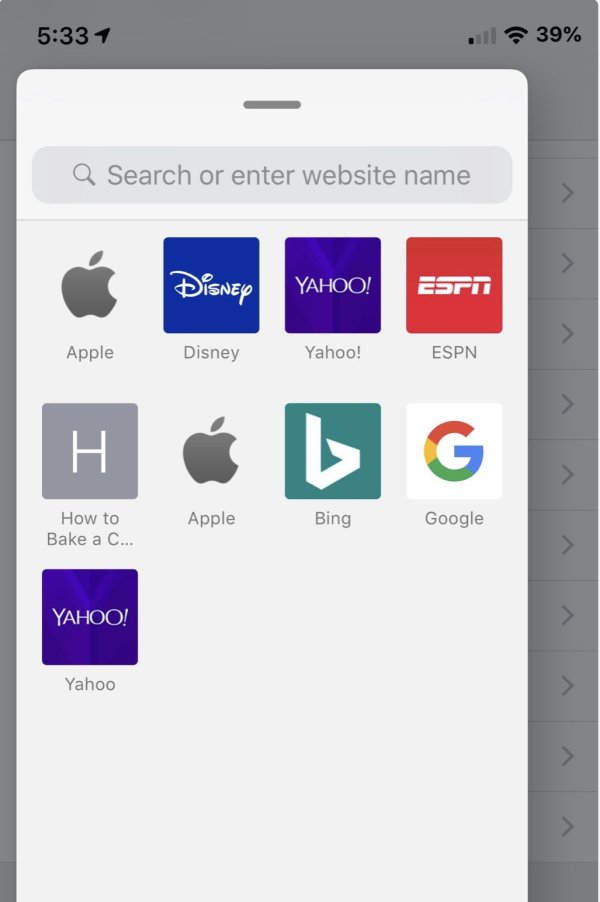Image resolution: width=600 pixels, height=902 pixels.
Task: Open the Disney favorite
Action: click(211, 285)
